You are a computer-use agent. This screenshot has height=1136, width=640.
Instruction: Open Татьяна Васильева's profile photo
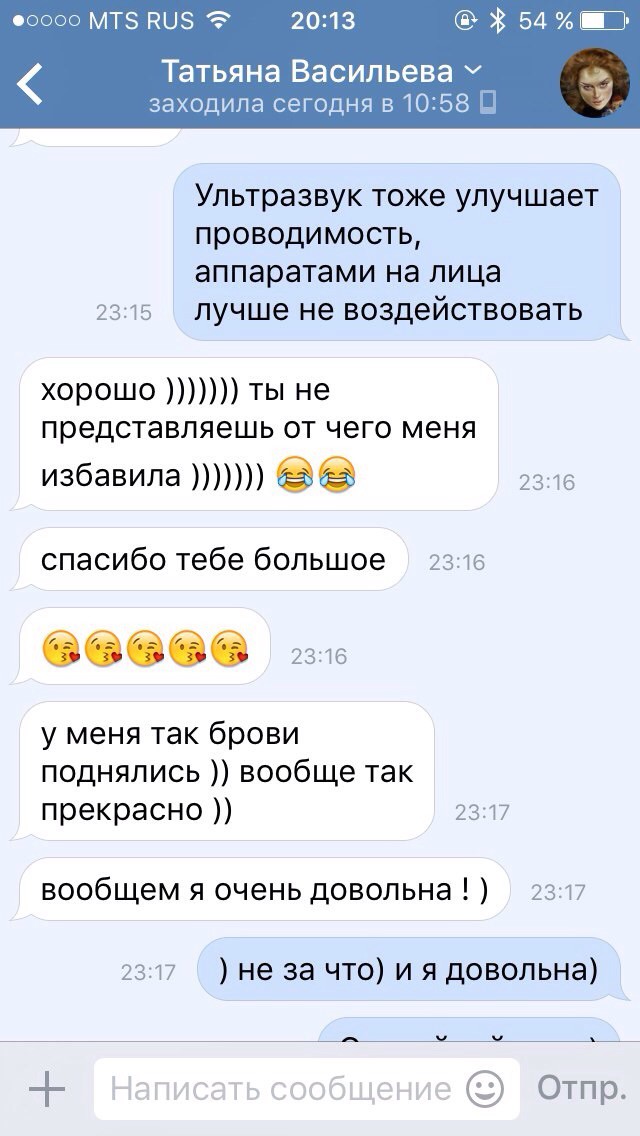coord(594,83)
